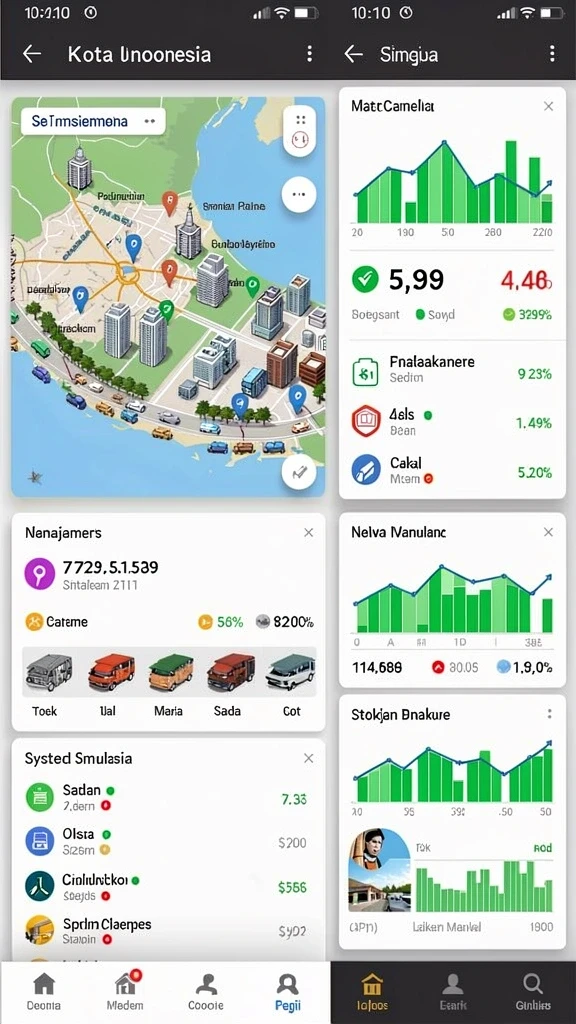Open the Olsta row
The height and width of the screenshot is (1024, 576).
tap(168, 842)
